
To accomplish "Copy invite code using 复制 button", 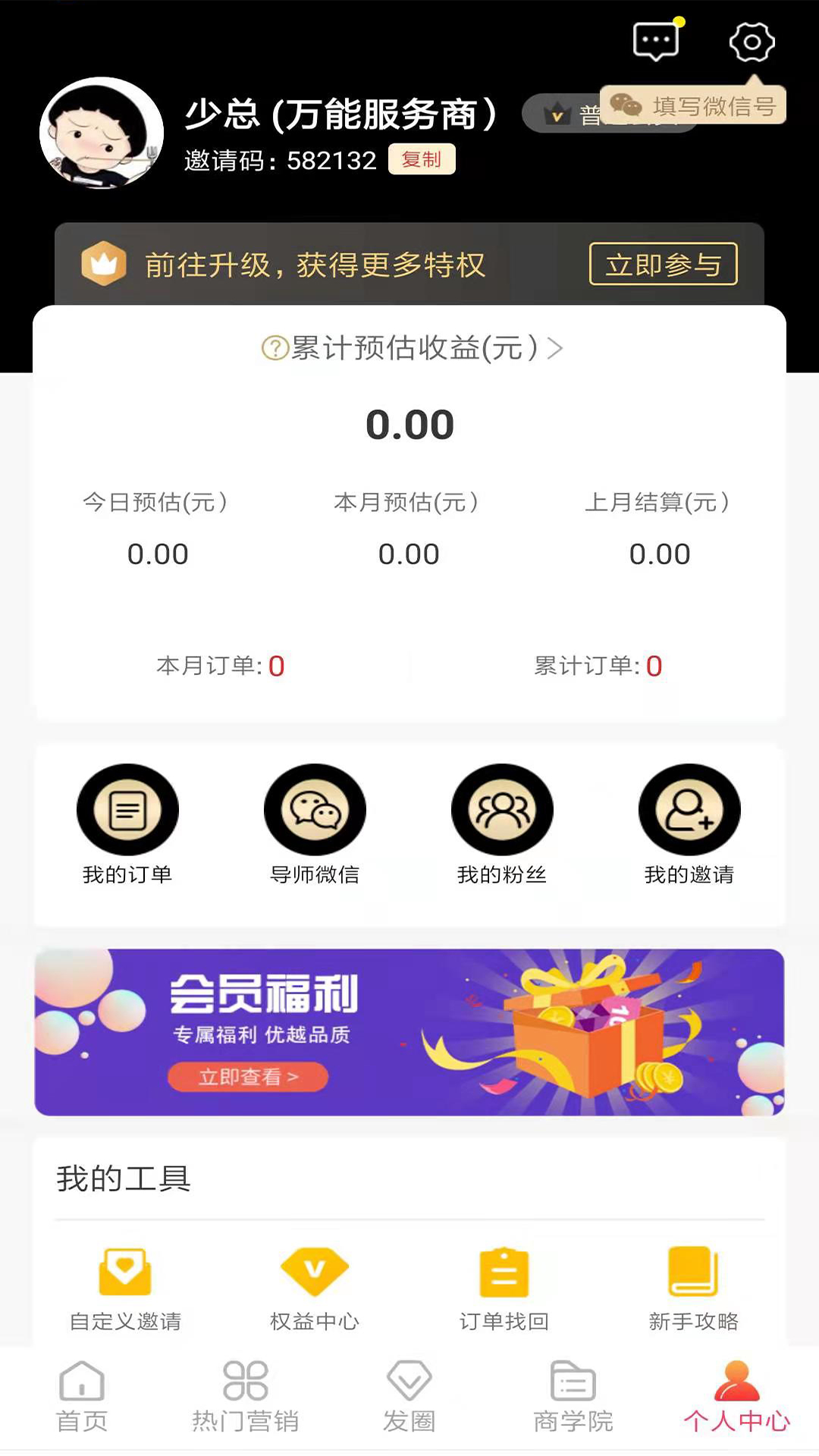I will coord(422,160).
